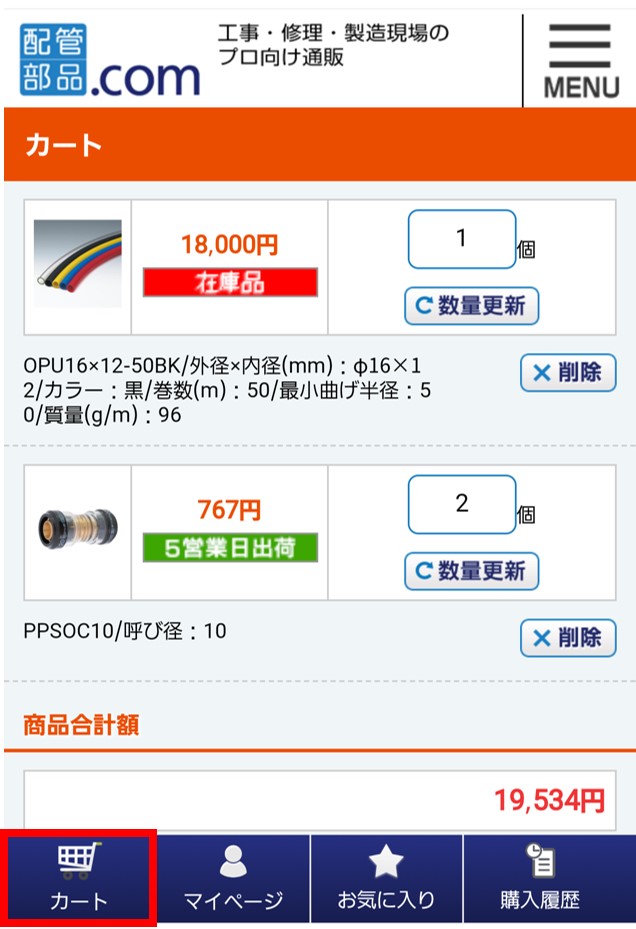Image resolution: width=636 pixels, height=929 pixels.
Task: Edit quantity field for the 767円 item
Action: (x=461, y=504)
